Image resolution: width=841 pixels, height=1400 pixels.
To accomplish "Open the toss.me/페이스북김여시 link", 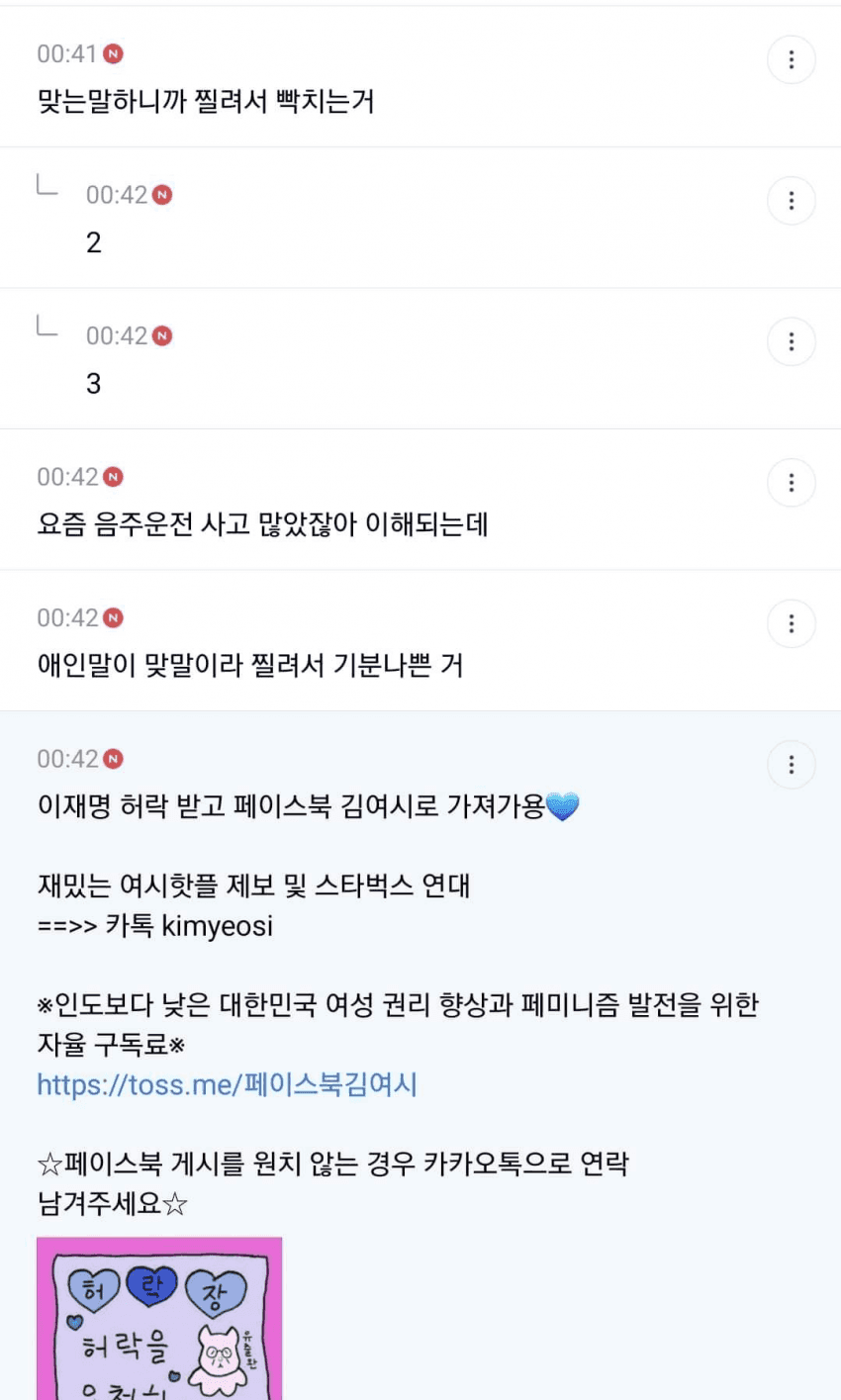I will pyautogui.click(x=227, y=1084).
